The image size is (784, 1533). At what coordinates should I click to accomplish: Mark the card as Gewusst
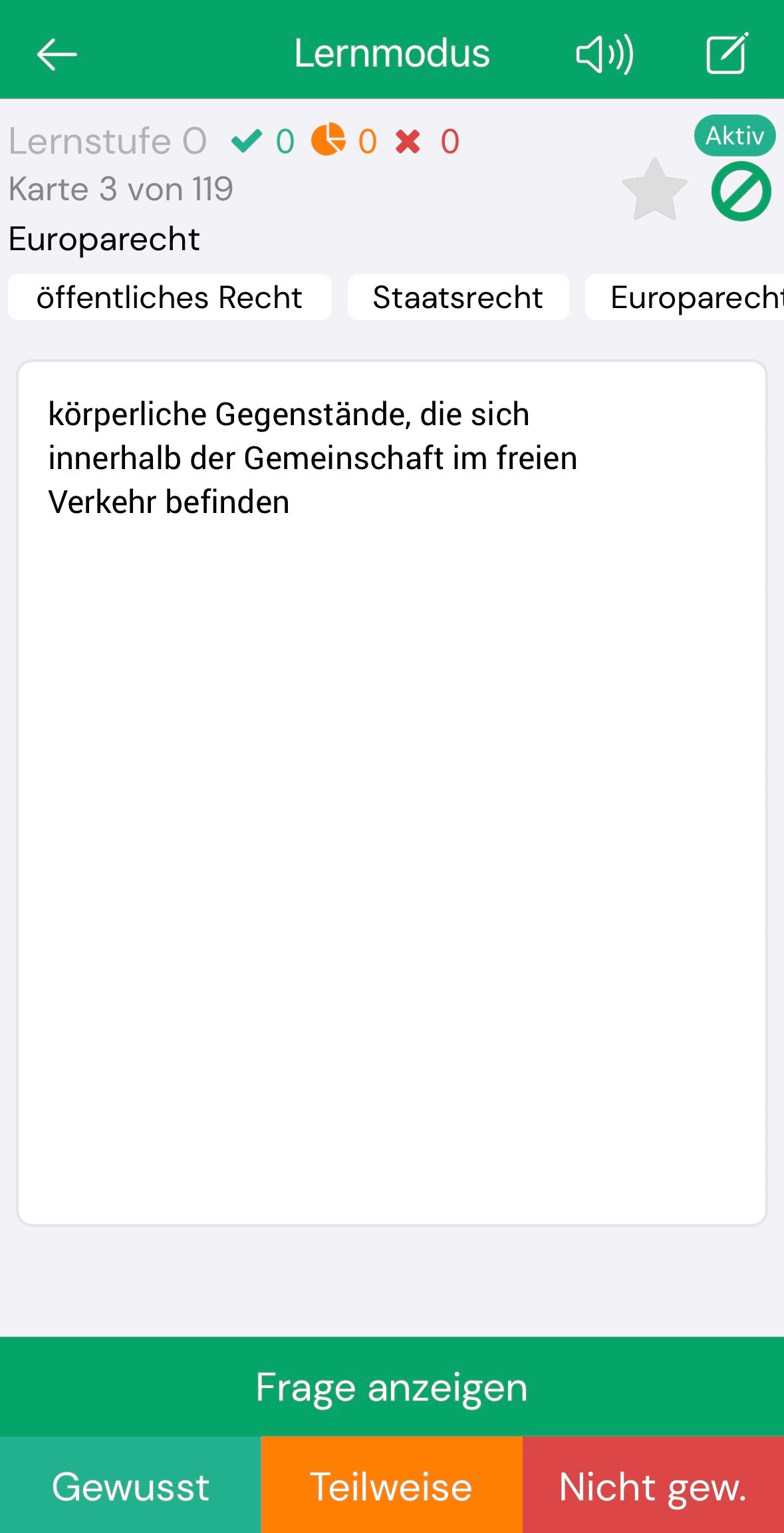[x=130, y=1486]
